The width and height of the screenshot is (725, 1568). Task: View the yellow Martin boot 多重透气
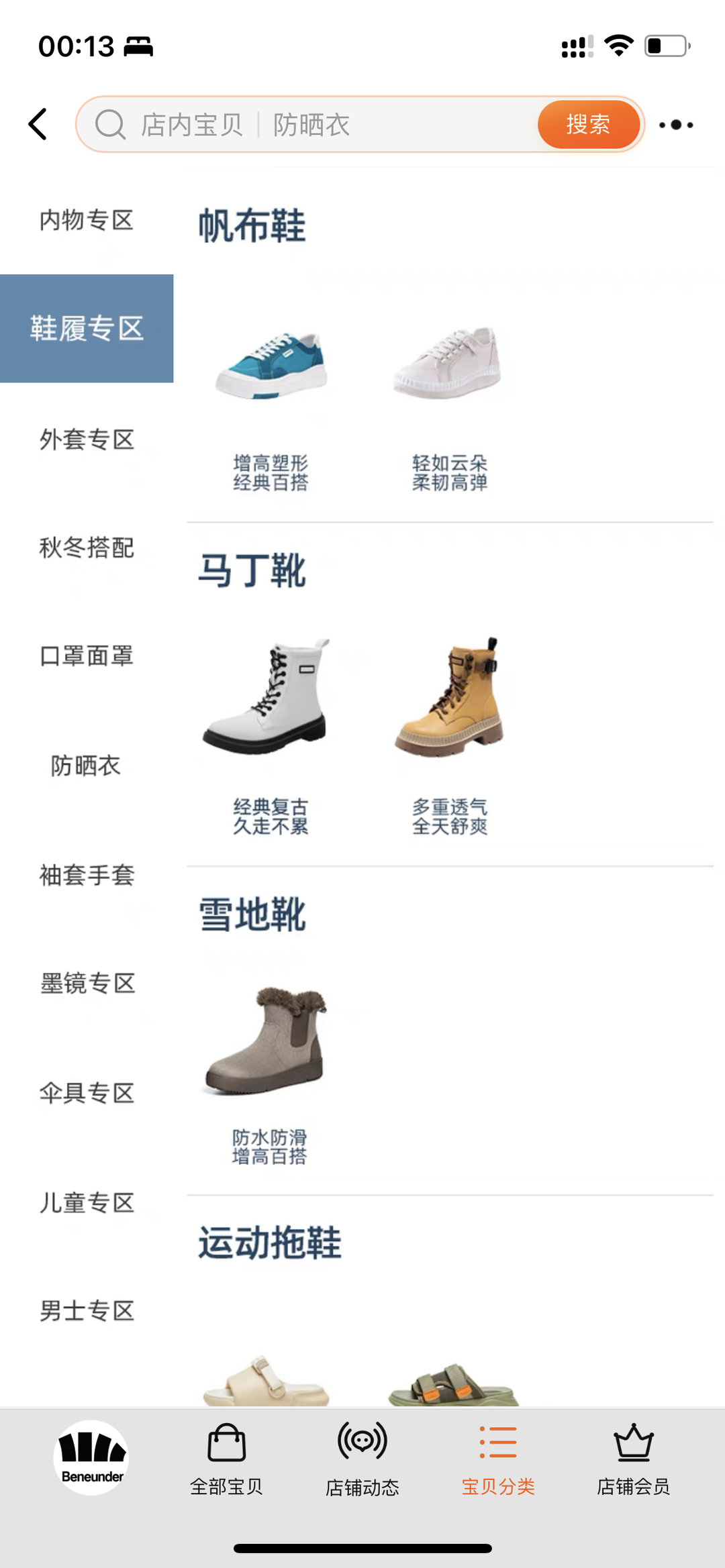click(449, 731)
